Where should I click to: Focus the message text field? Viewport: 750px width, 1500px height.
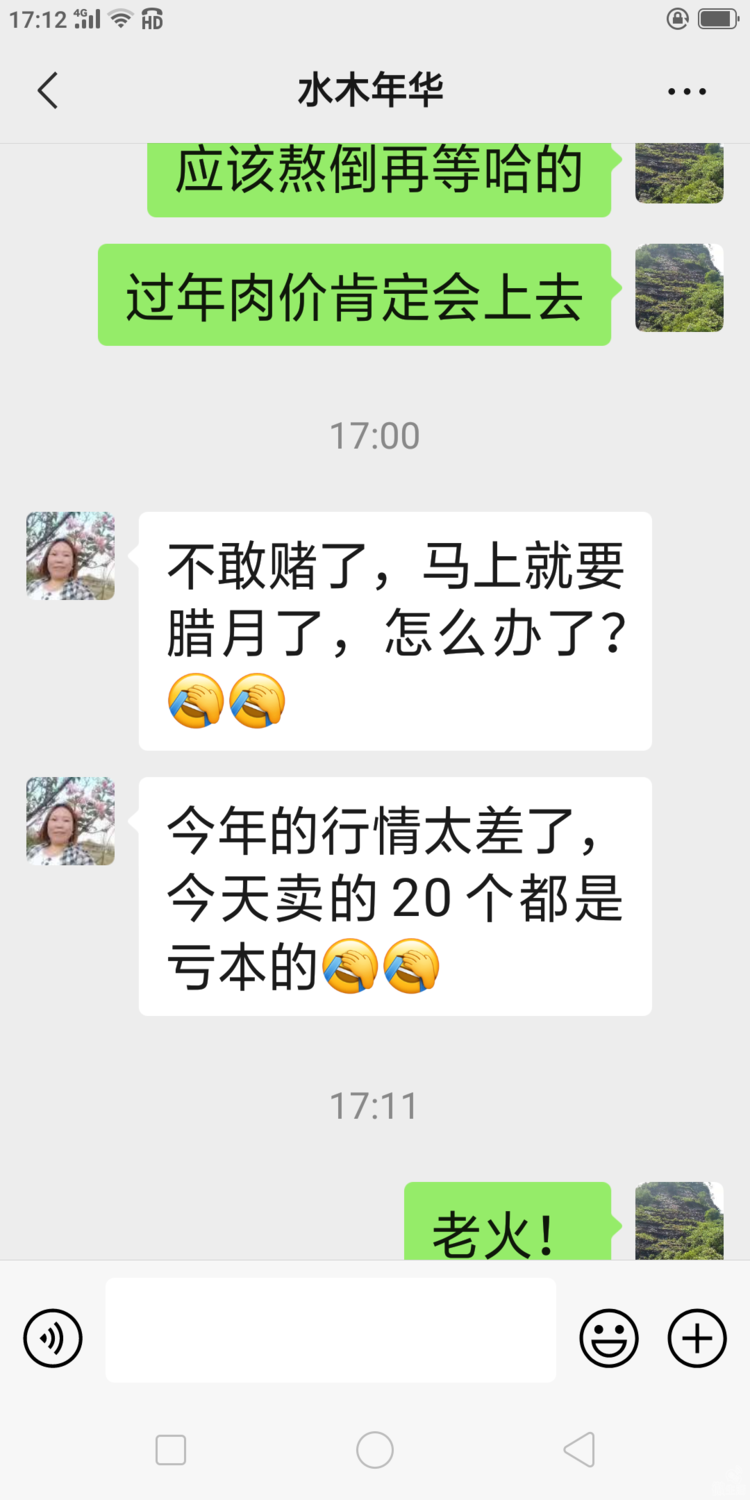330,1330
